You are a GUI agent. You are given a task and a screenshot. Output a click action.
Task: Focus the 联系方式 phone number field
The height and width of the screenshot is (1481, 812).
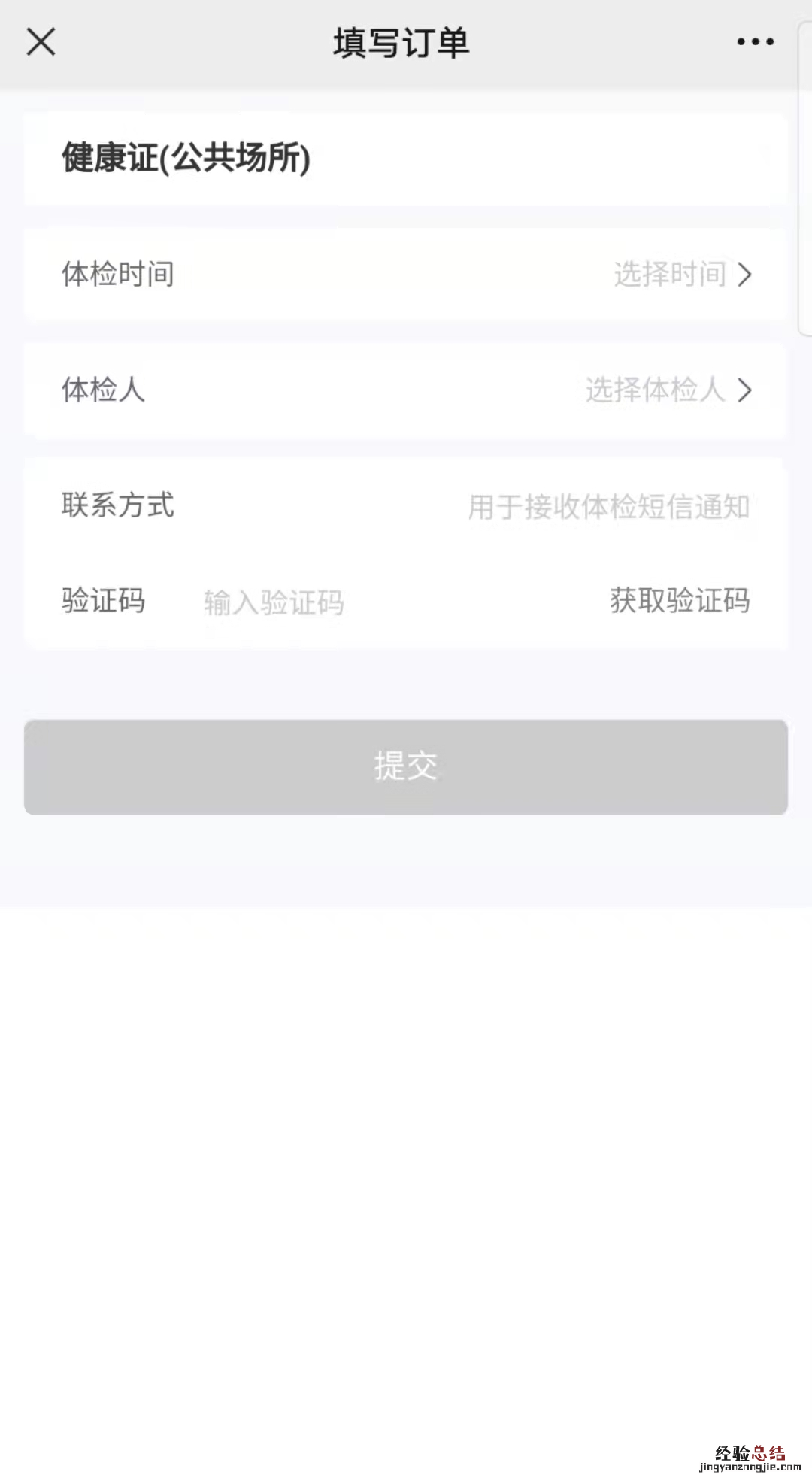(x=607, y=507)
